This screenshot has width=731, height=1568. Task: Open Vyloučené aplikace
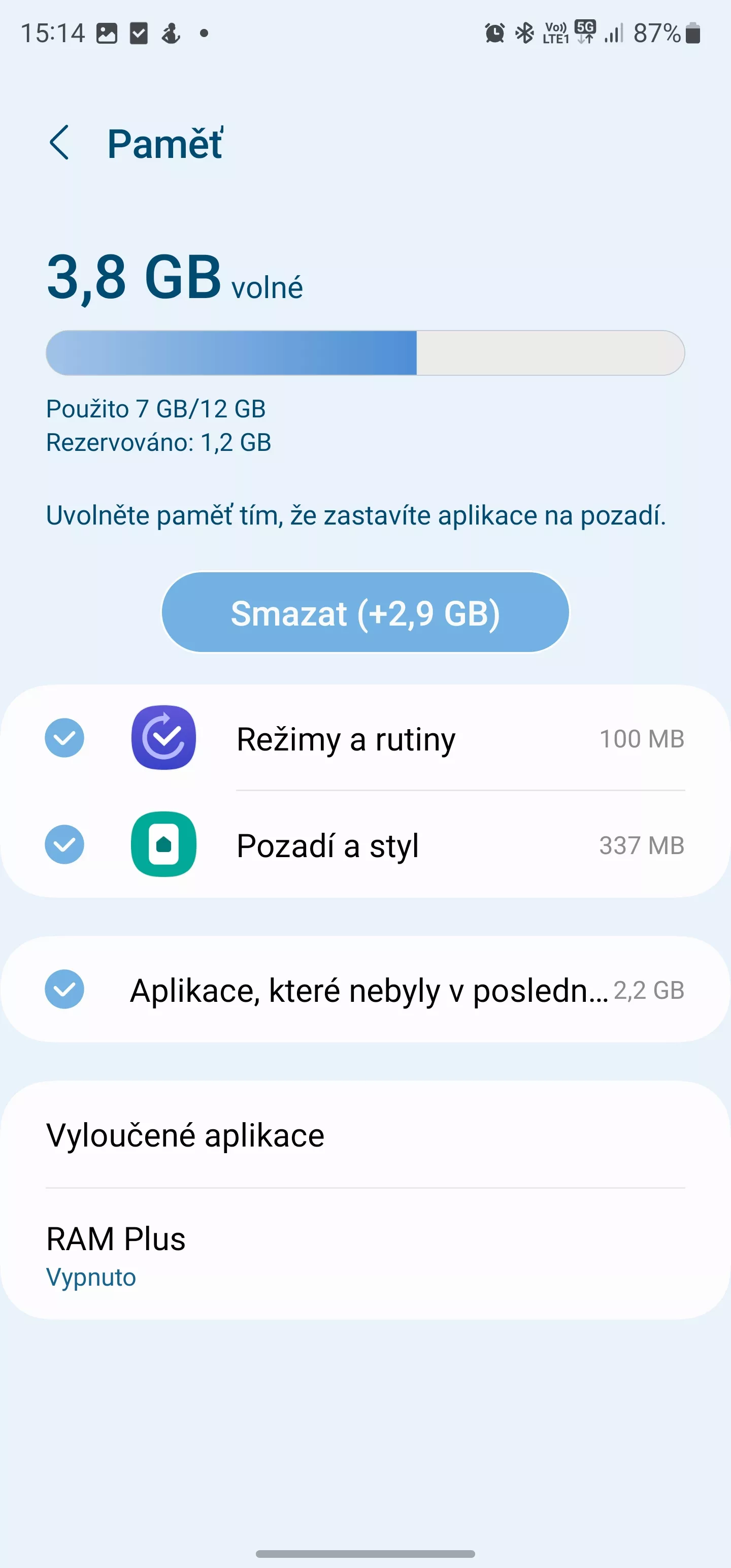pyautogui.click(x=365, y=1135)
